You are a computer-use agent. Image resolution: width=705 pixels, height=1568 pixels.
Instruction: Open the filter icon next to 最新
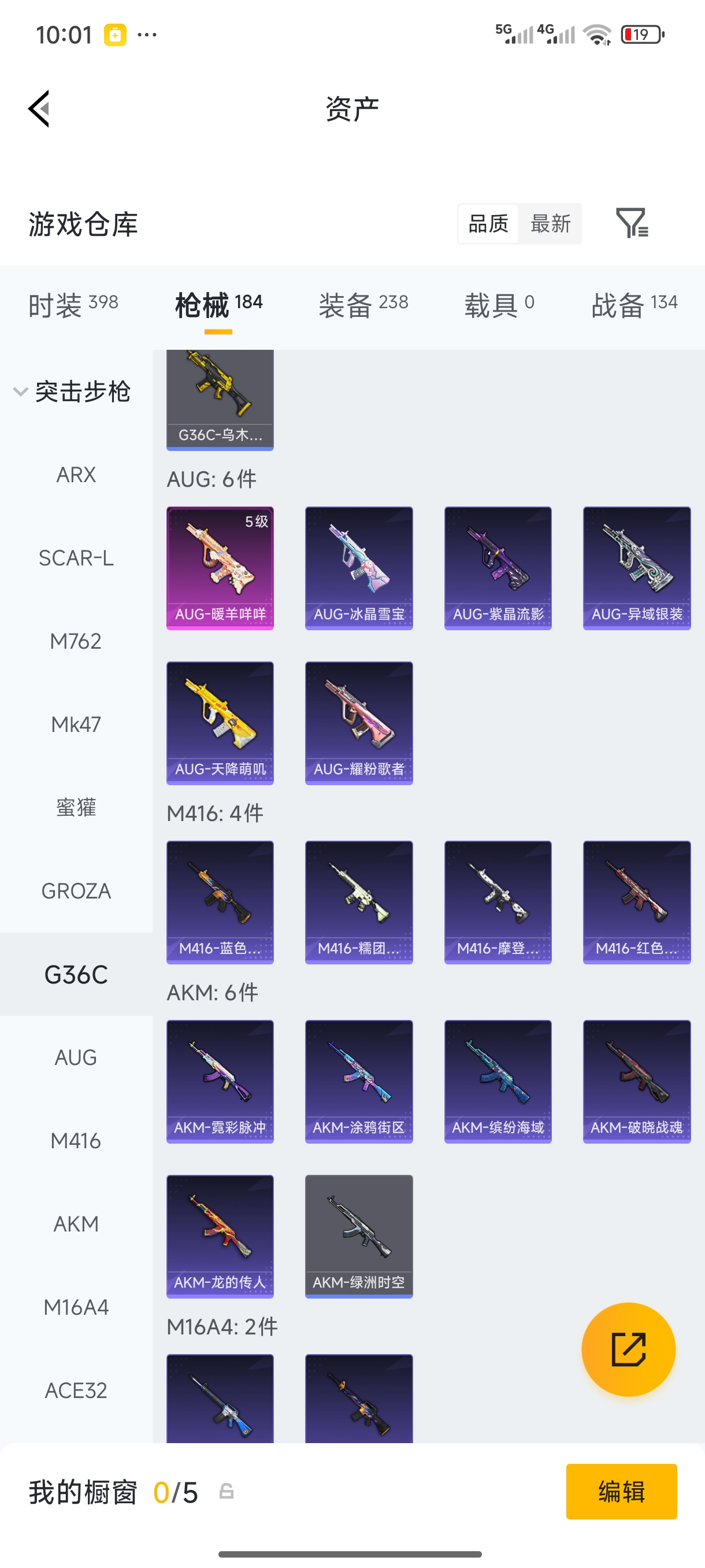click(632, 223)
